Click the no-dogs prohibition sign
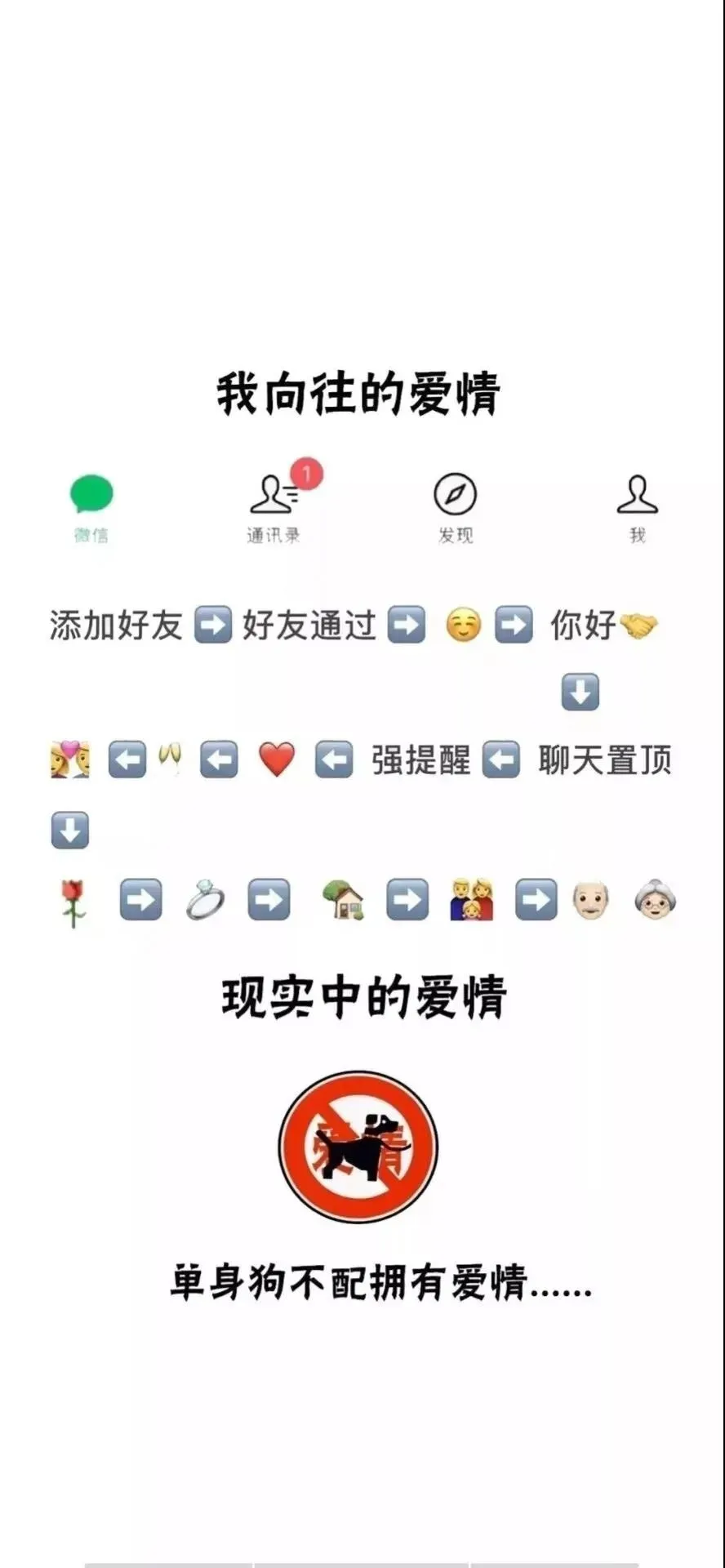Screen dimensions: 725x1568 click(357, 1146)
